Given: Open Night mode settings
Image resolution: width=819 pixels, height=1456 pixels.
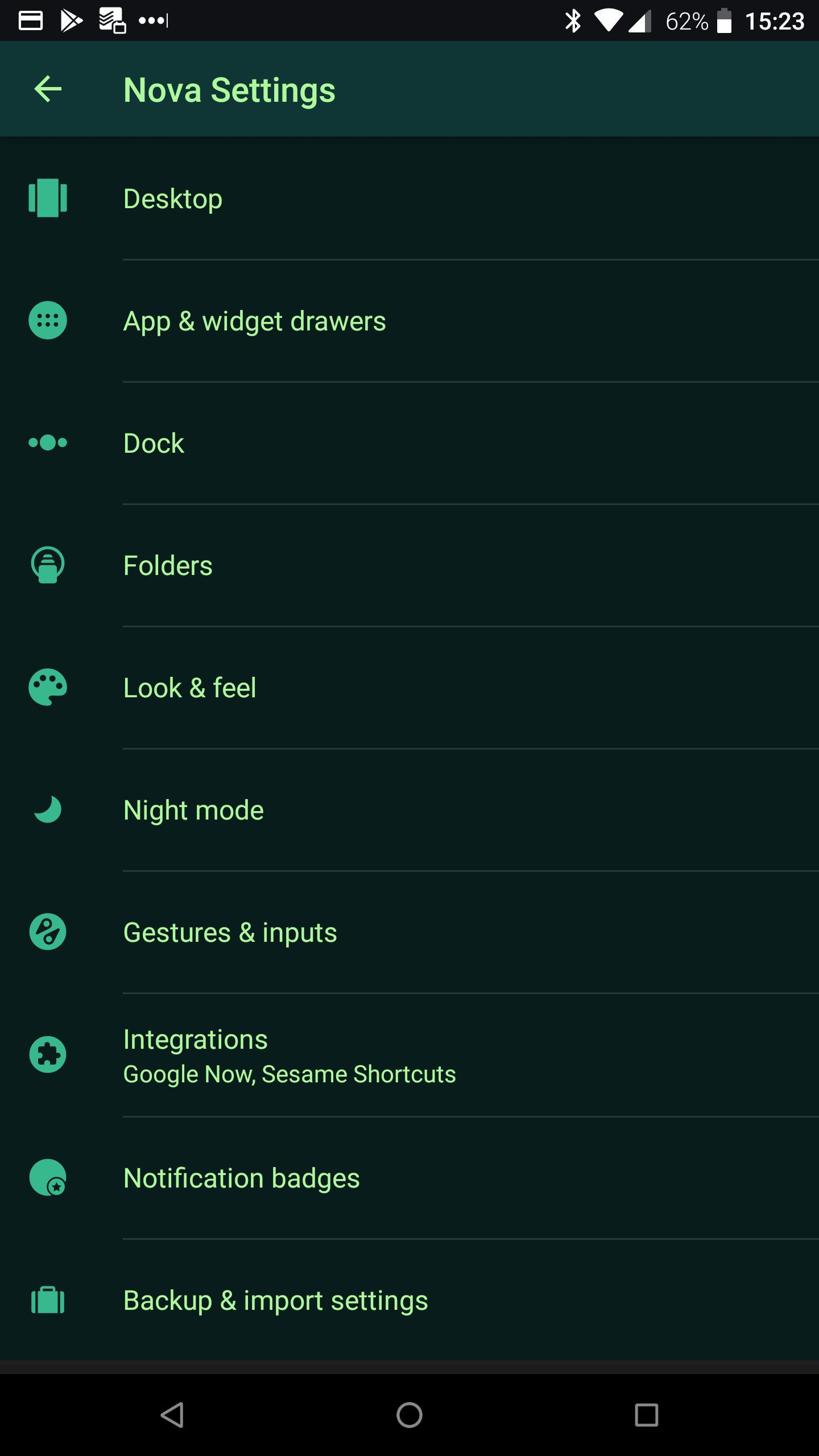Looking at the screenshot, I should click(409, 810).
